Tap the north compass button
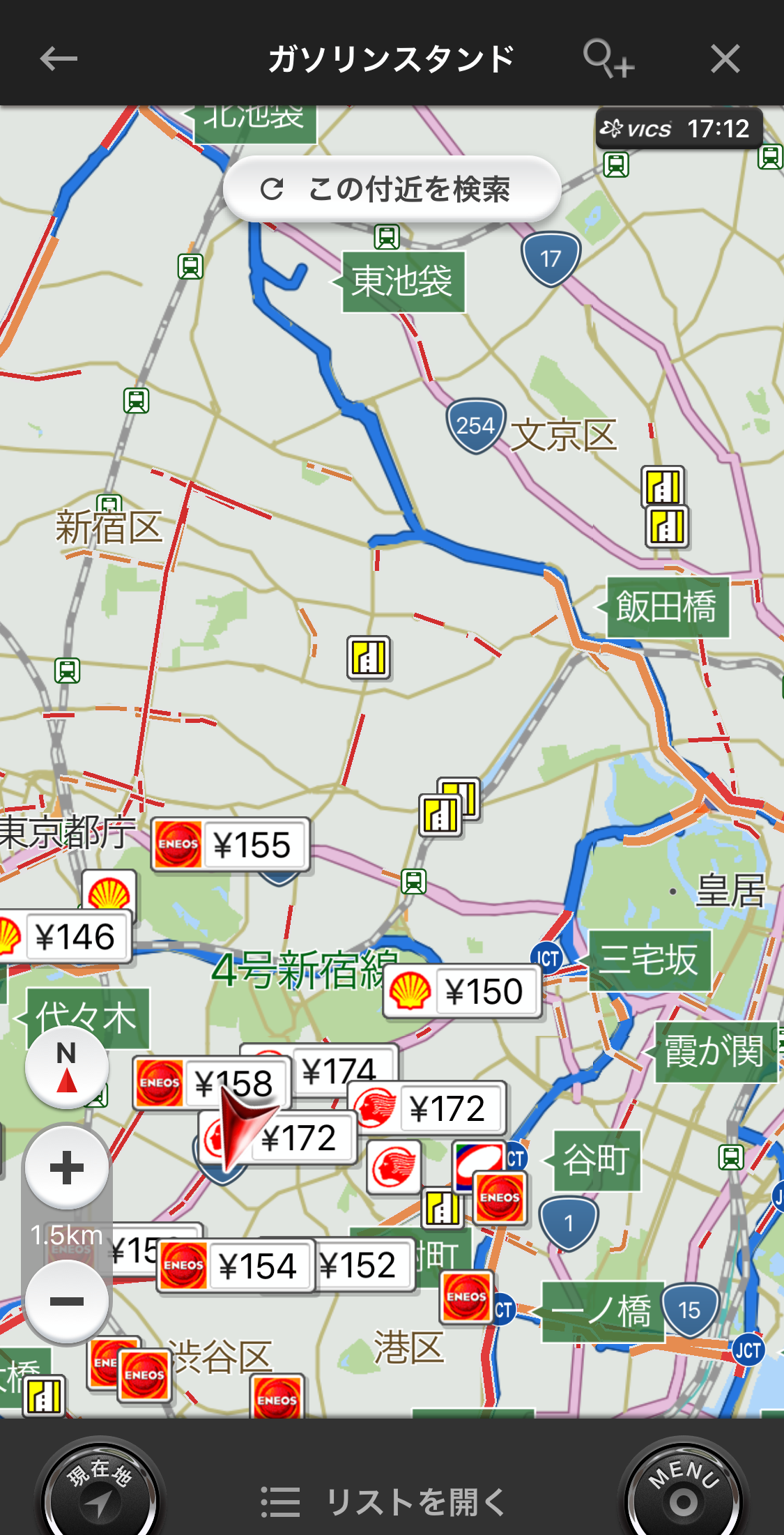784x1535 pixels. [x=67, y=1067]
